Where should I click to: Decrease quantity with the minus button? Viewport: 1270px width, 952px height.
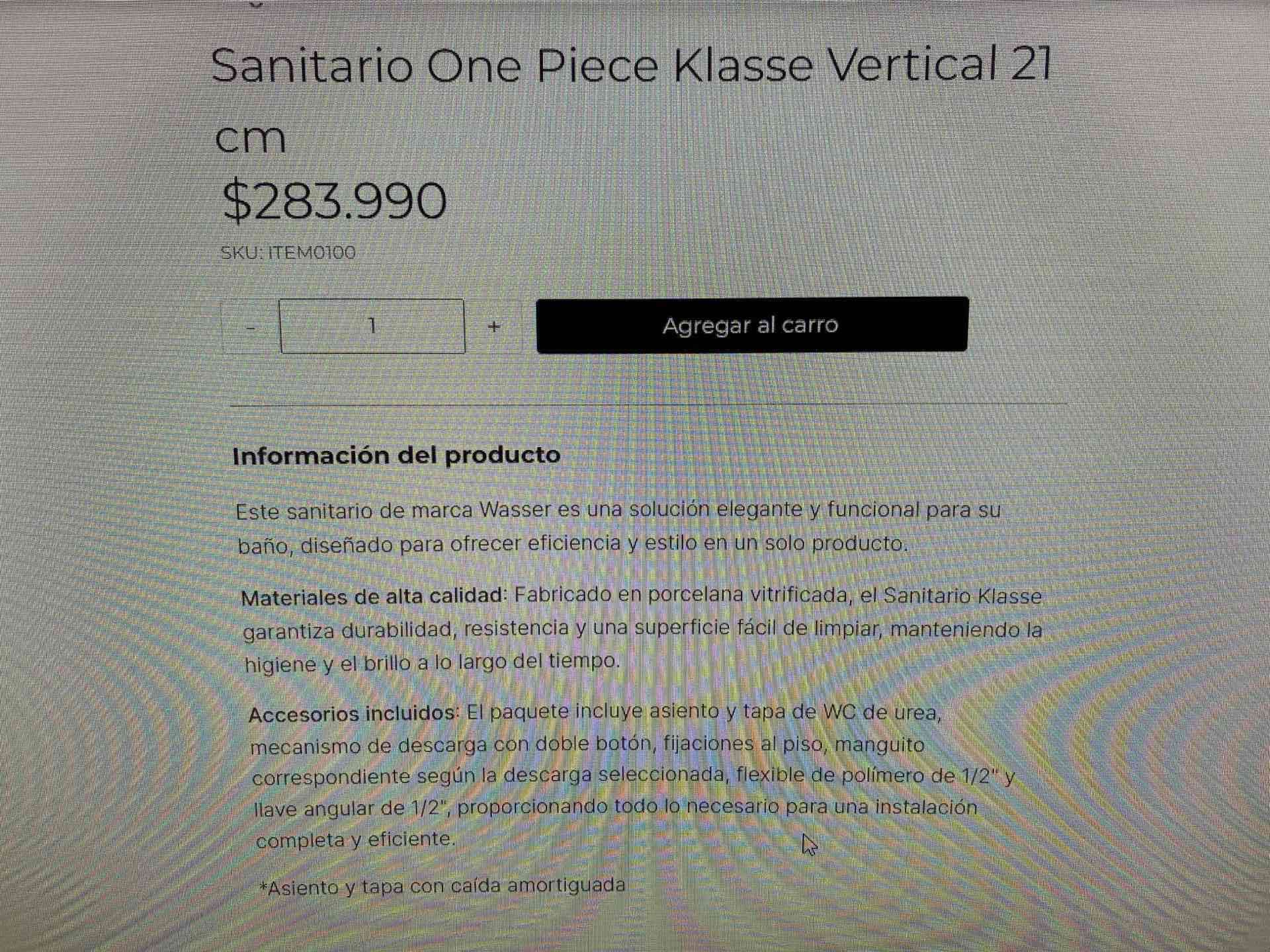point(251,327)
